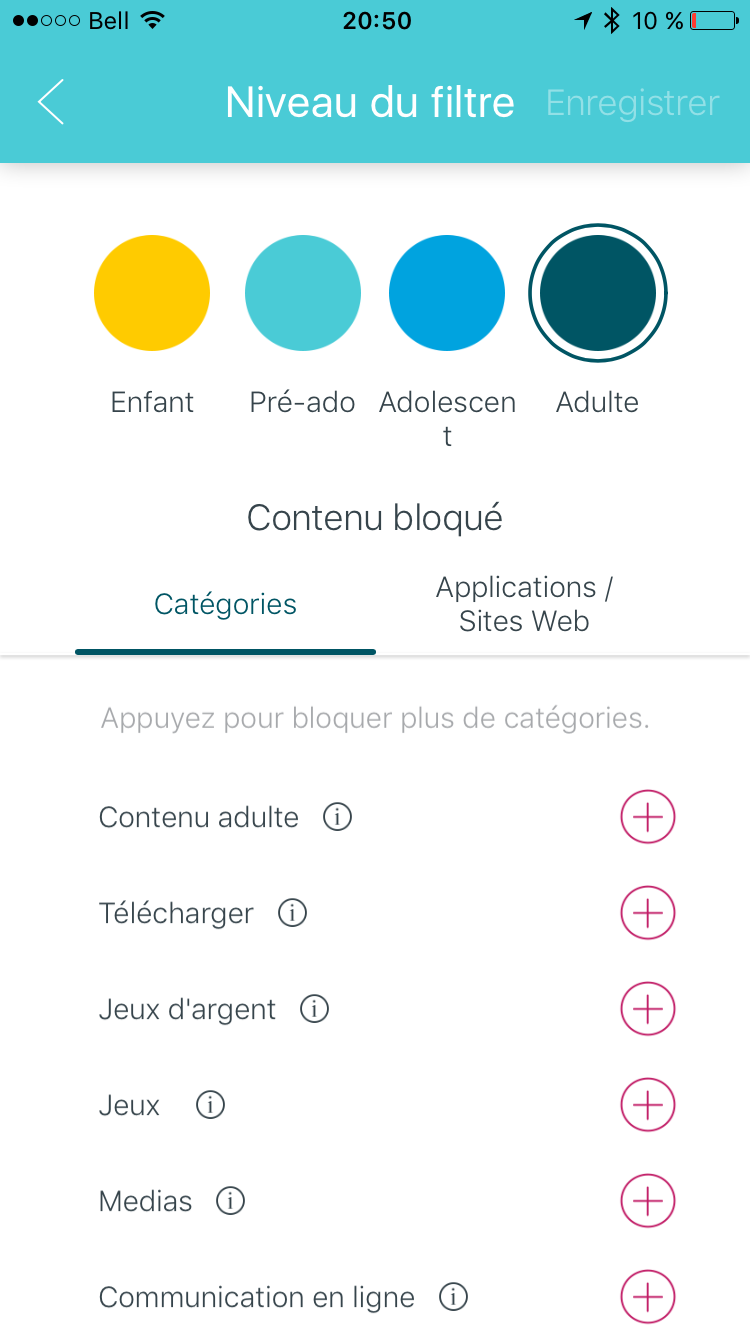Select the Enfant filter level

(152, 293)
